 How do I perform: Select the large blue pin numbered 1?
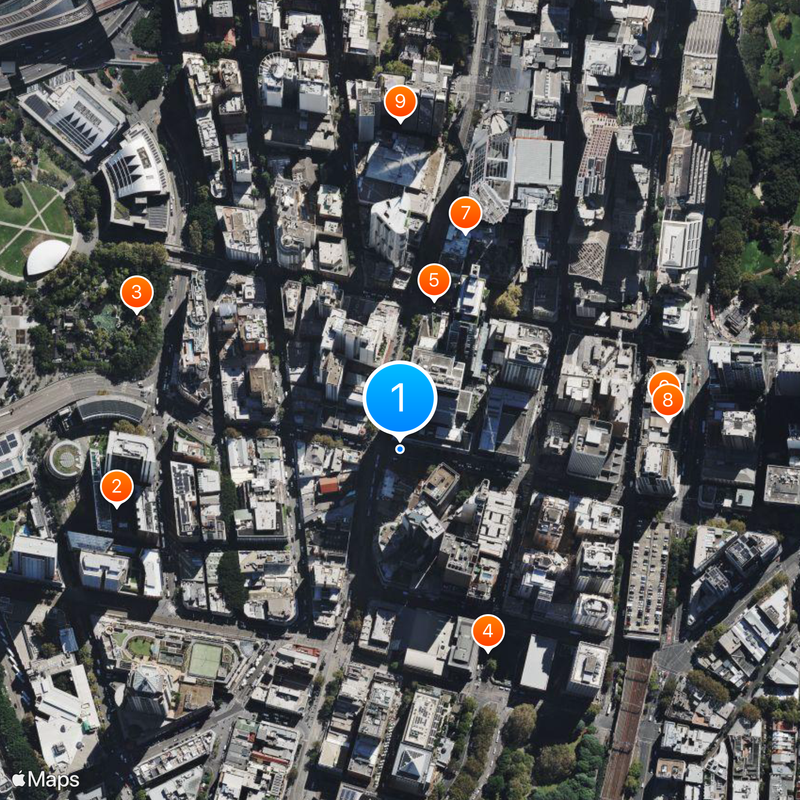click(x=400, y=398)
